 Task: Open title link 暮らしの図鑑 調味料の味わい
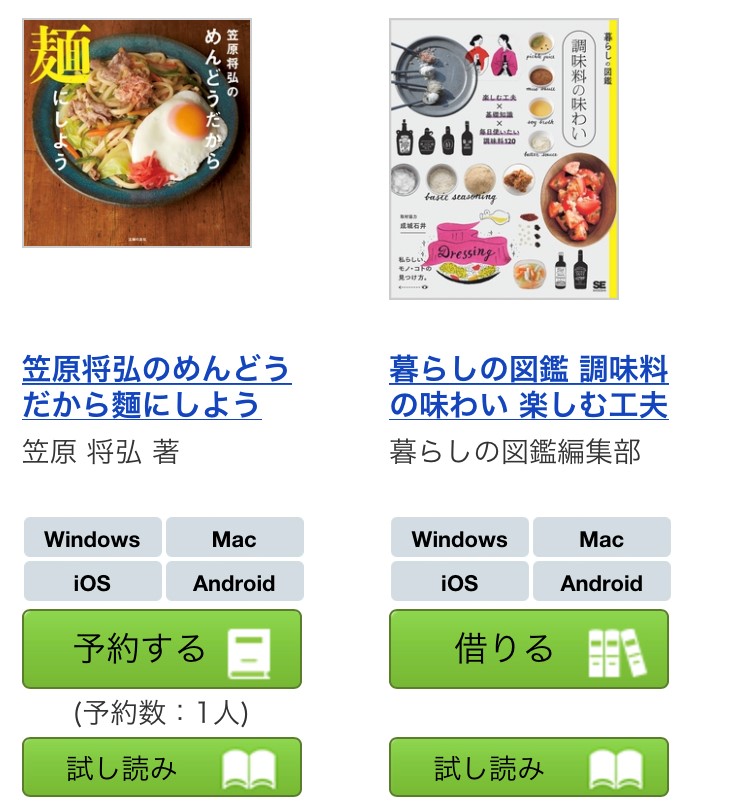(x=528, y=387)
